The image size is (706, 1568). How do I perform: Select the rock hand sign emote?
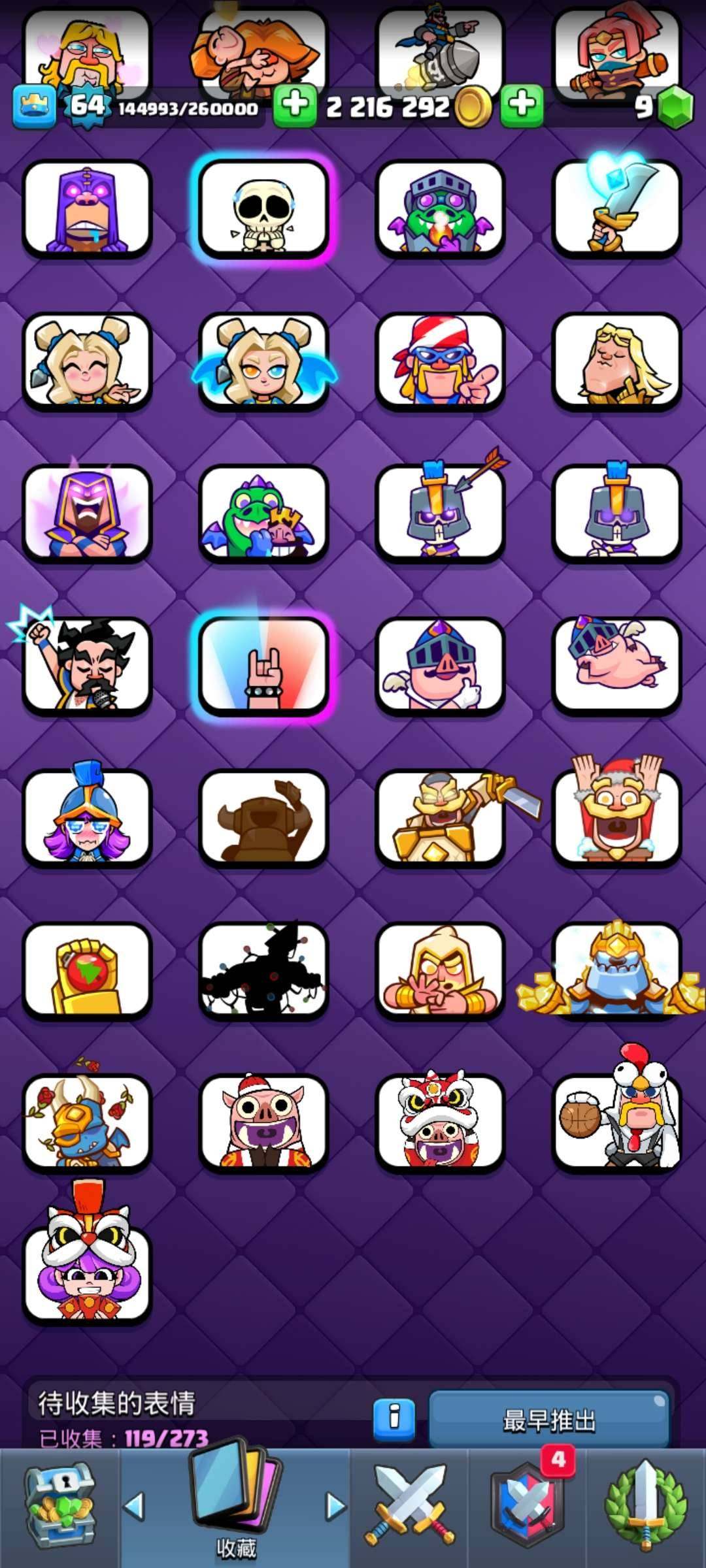(263, 665)
